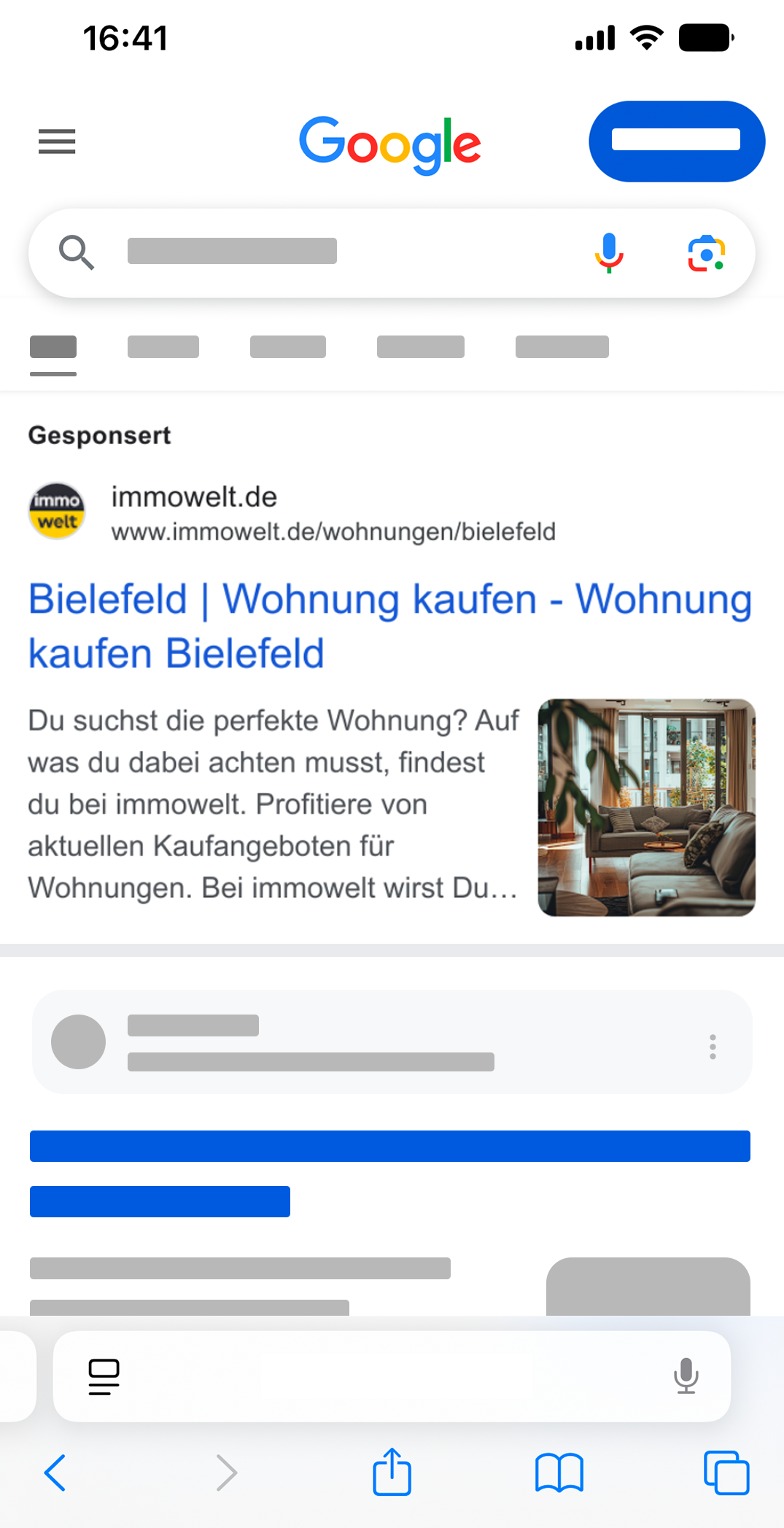This screenshot has width=784, height=1528.
Task: Tap the blue button beside Google logo
Action: [676, 141]
